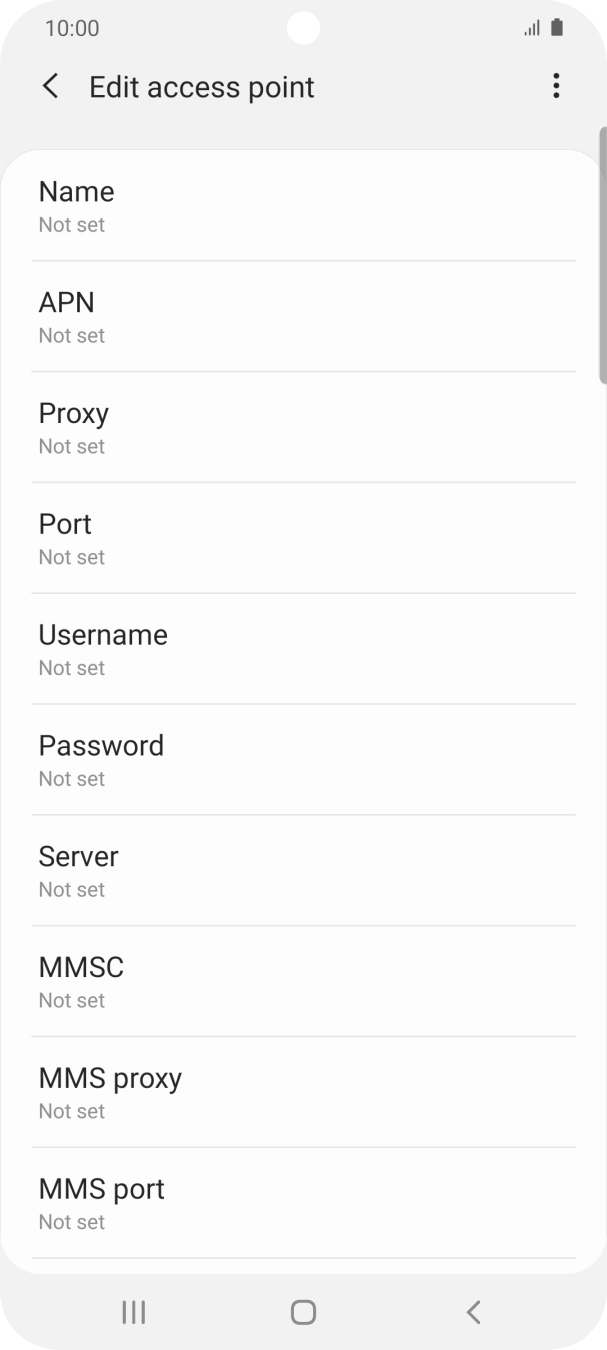Open the Server setting
This screenshot has height=1350, width=607.
tap(303, 872)
